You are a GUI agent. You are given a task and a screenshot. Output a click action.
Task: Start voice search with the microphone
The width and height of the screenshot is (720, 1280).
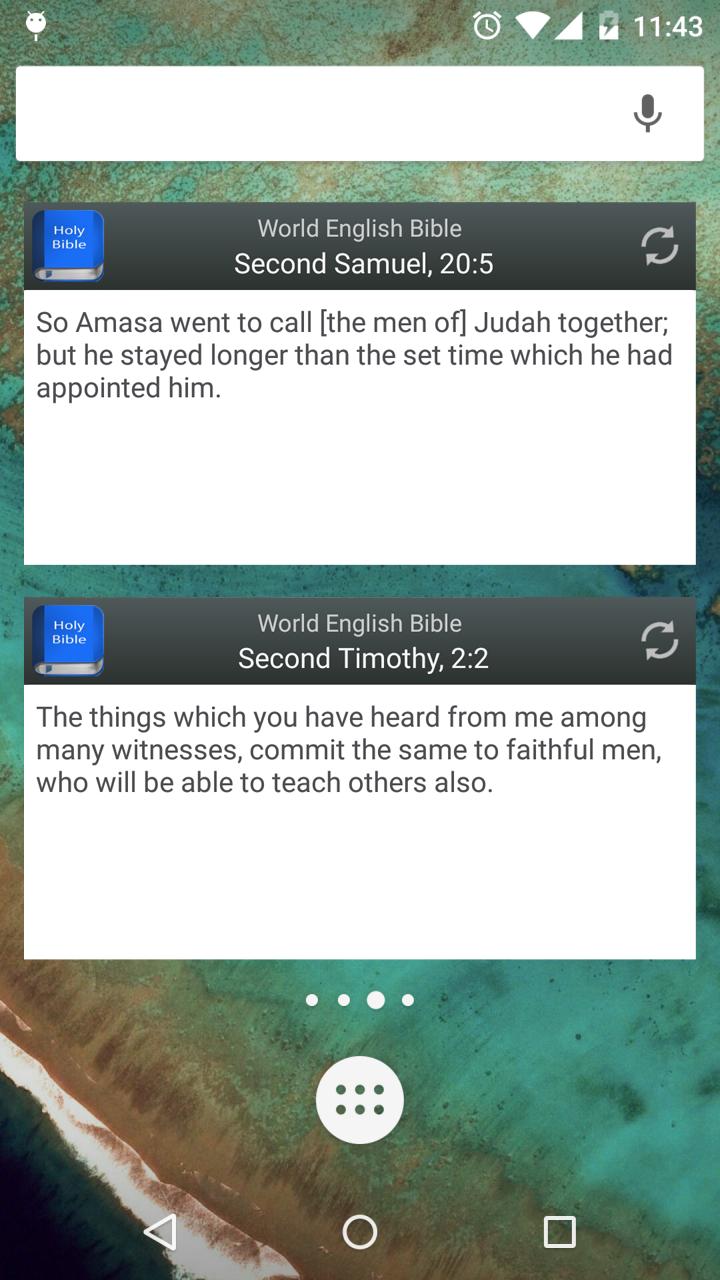(x=648, y=113)
